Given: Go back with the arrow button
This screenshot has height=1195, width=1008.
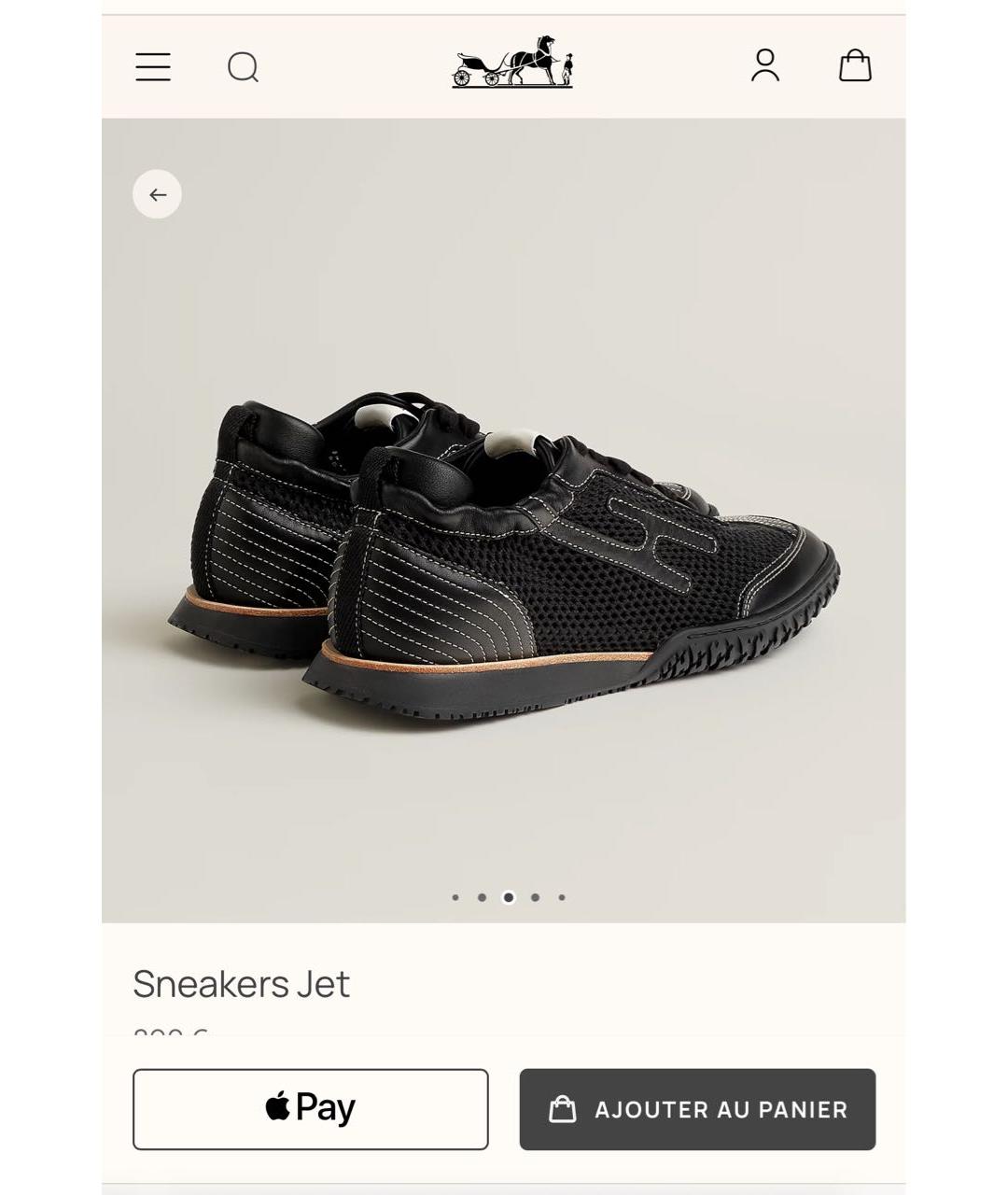Looking at the screenshot, I should pos(157,194).
